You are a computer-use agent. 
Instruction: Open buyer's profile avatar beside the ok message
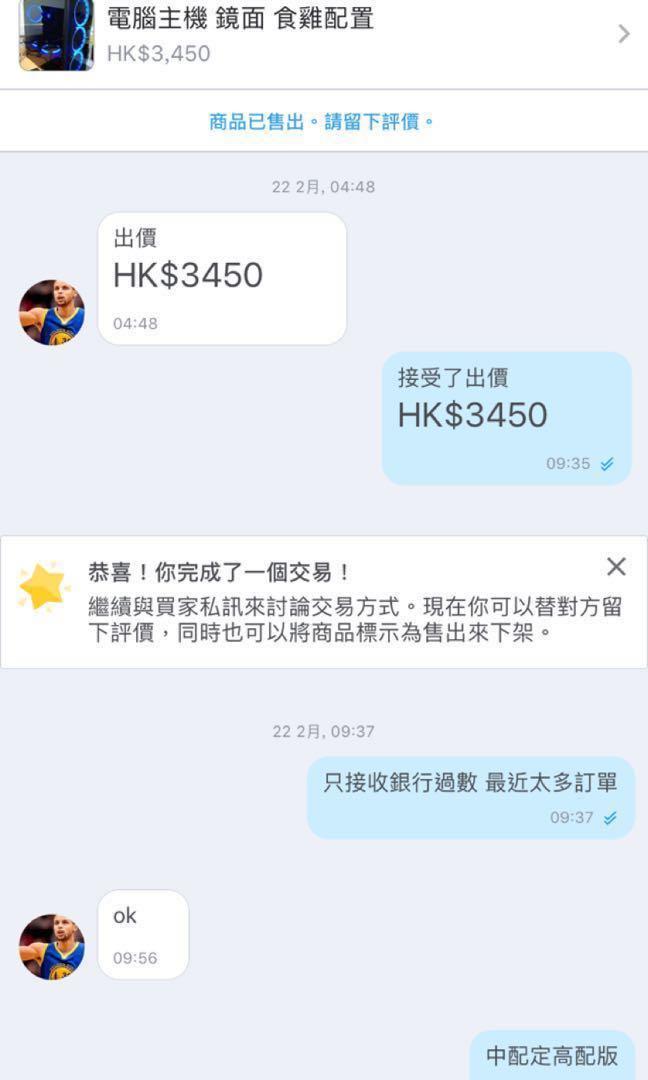coord(52,946)
